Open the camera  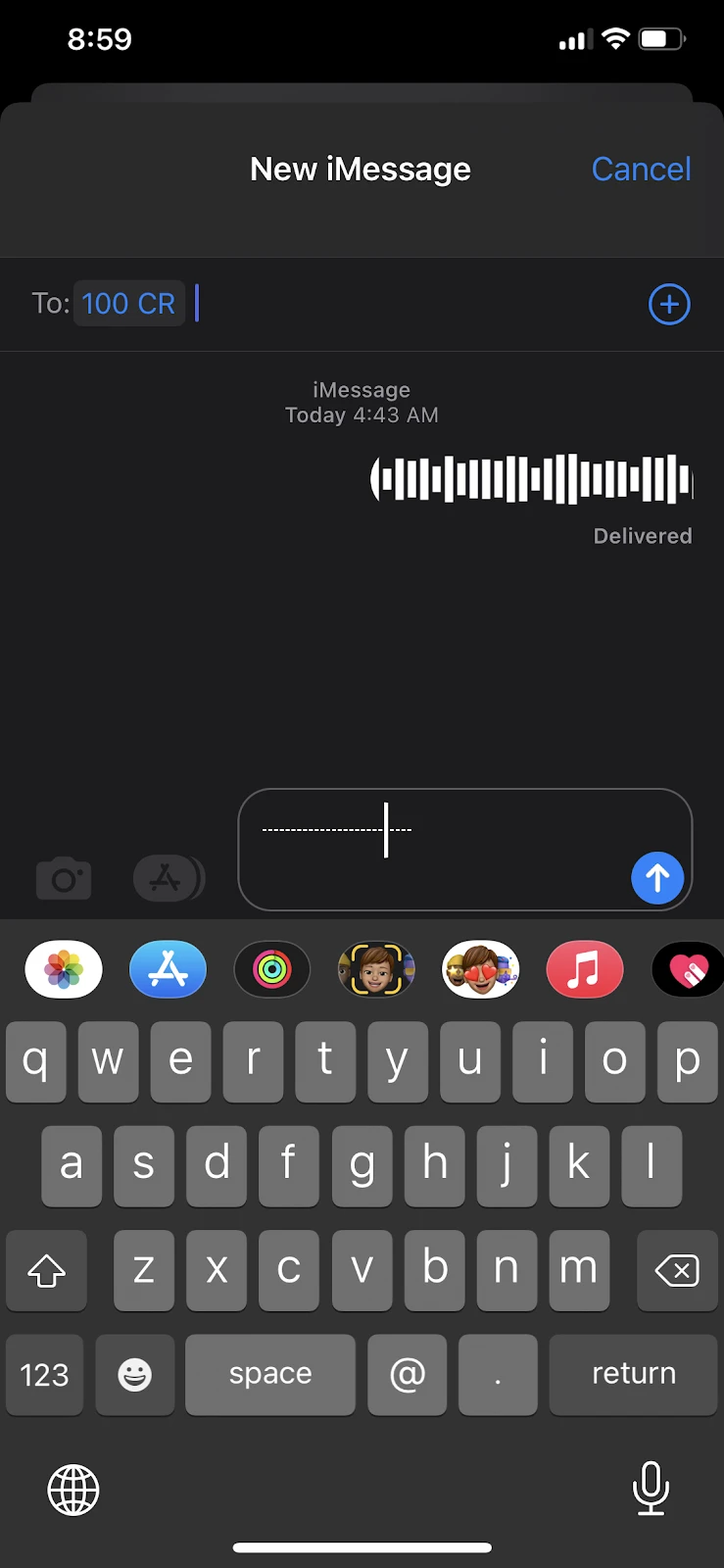pos(64,878)
